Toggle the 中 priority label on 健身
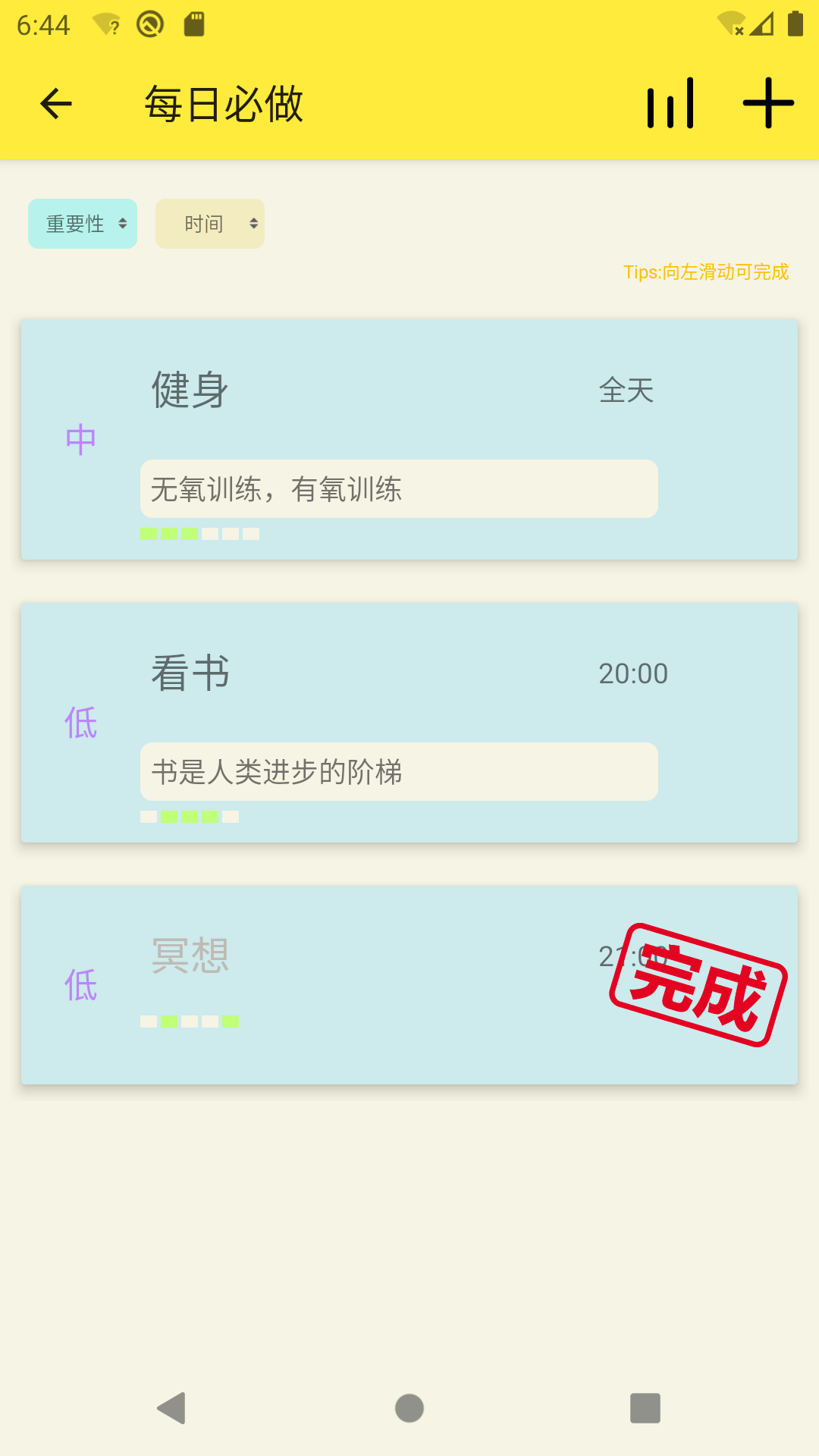 [x=79, y=438]
